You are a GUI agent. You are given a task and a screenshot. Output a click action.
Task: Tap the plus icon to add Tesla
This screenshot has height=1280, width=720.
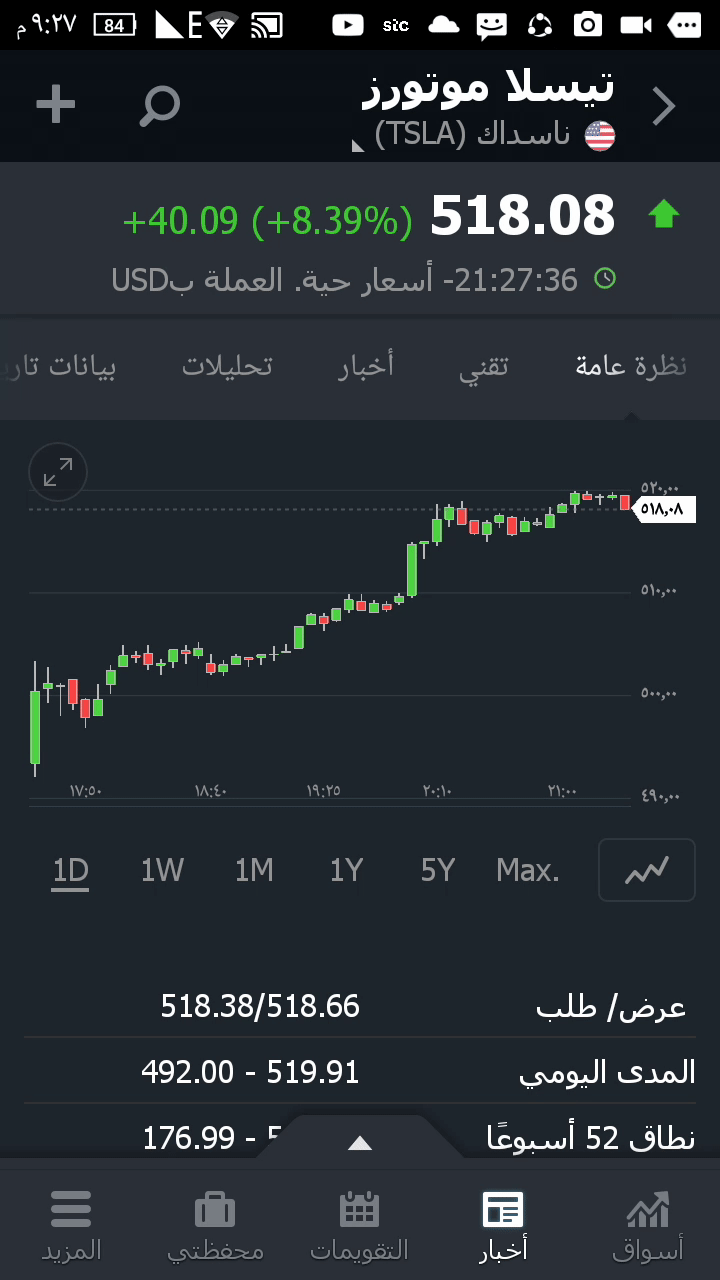coord(56,105)
